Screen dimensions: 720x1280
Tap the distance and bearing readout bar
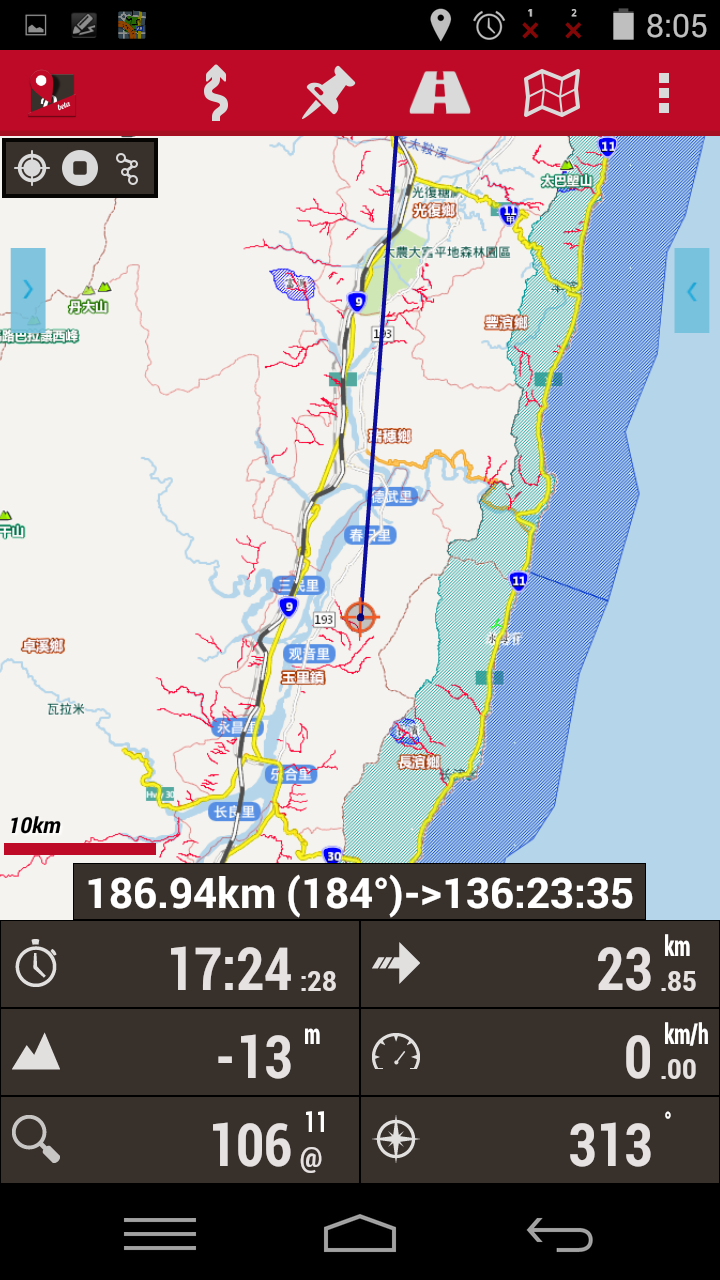point(359,892)
